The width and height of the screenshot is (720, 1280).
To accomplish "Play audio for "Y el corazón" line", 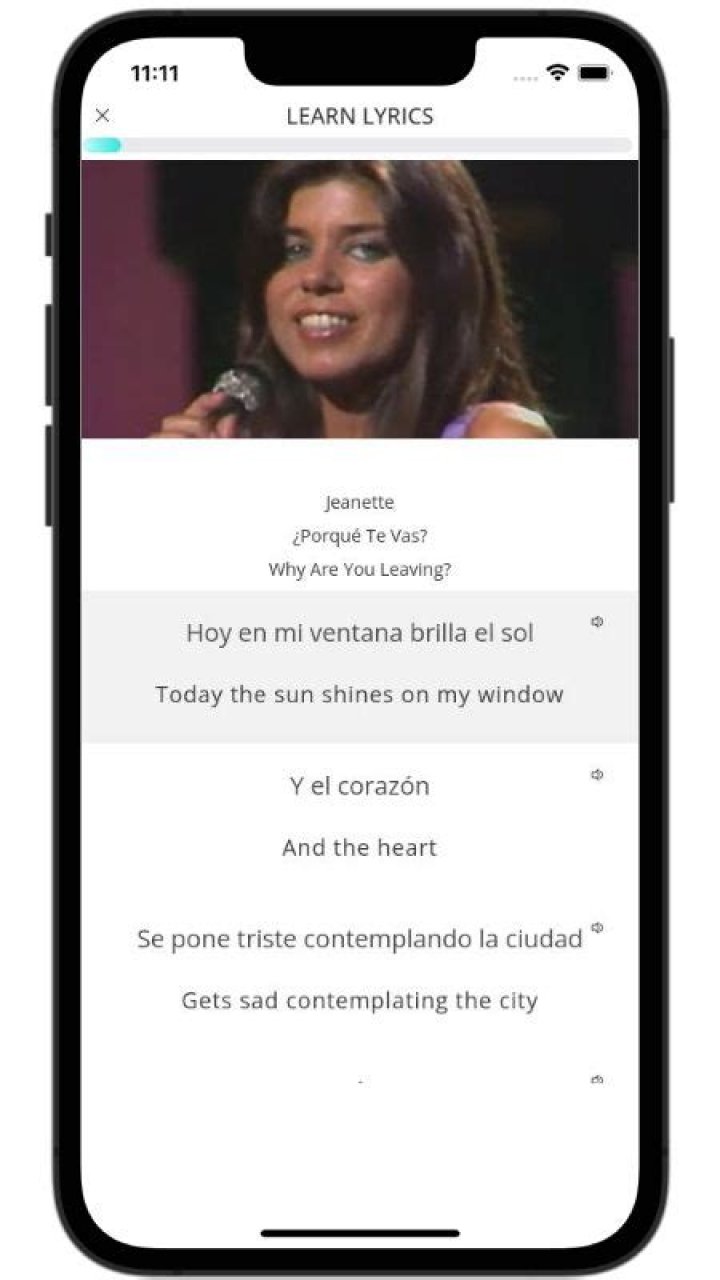I will [597, 775].
